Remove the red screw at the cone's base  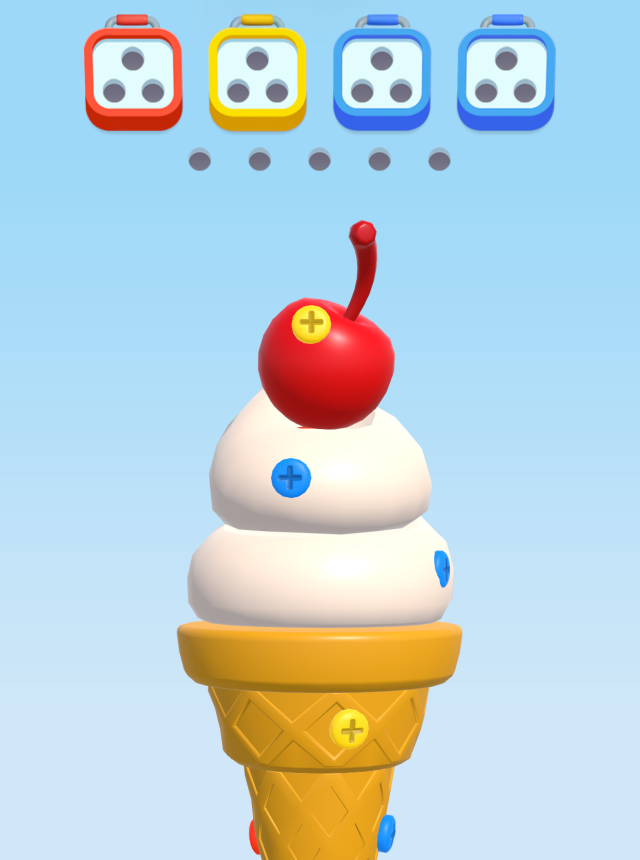click(254, 836)
